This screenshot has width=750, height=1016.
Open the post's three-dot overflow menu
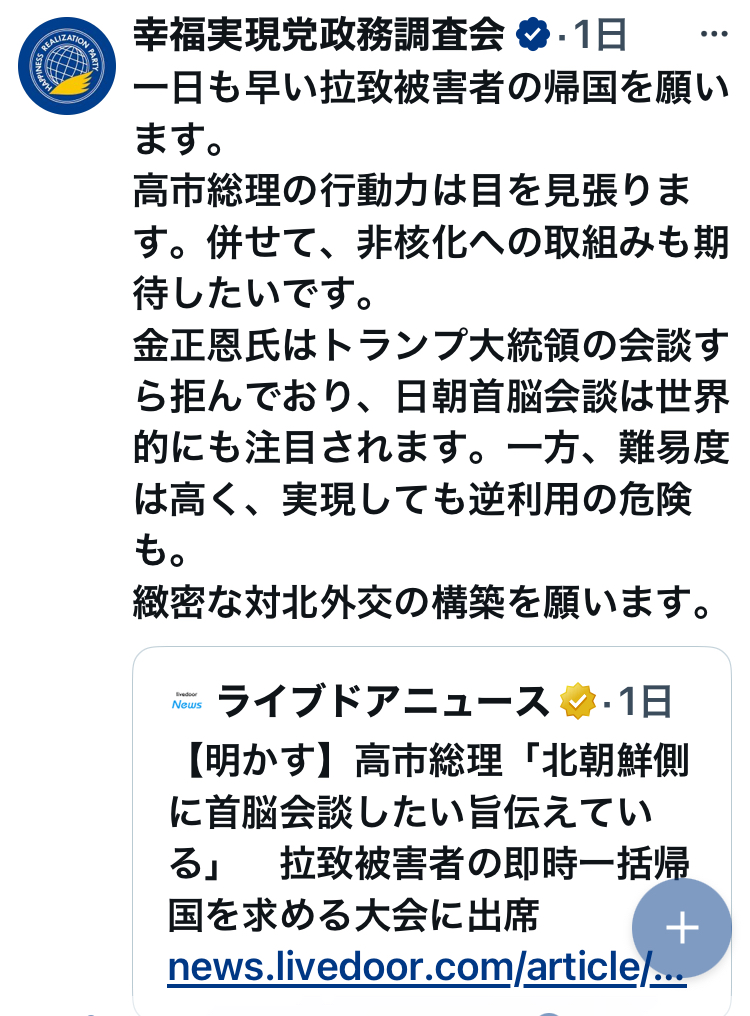[714, 35]
